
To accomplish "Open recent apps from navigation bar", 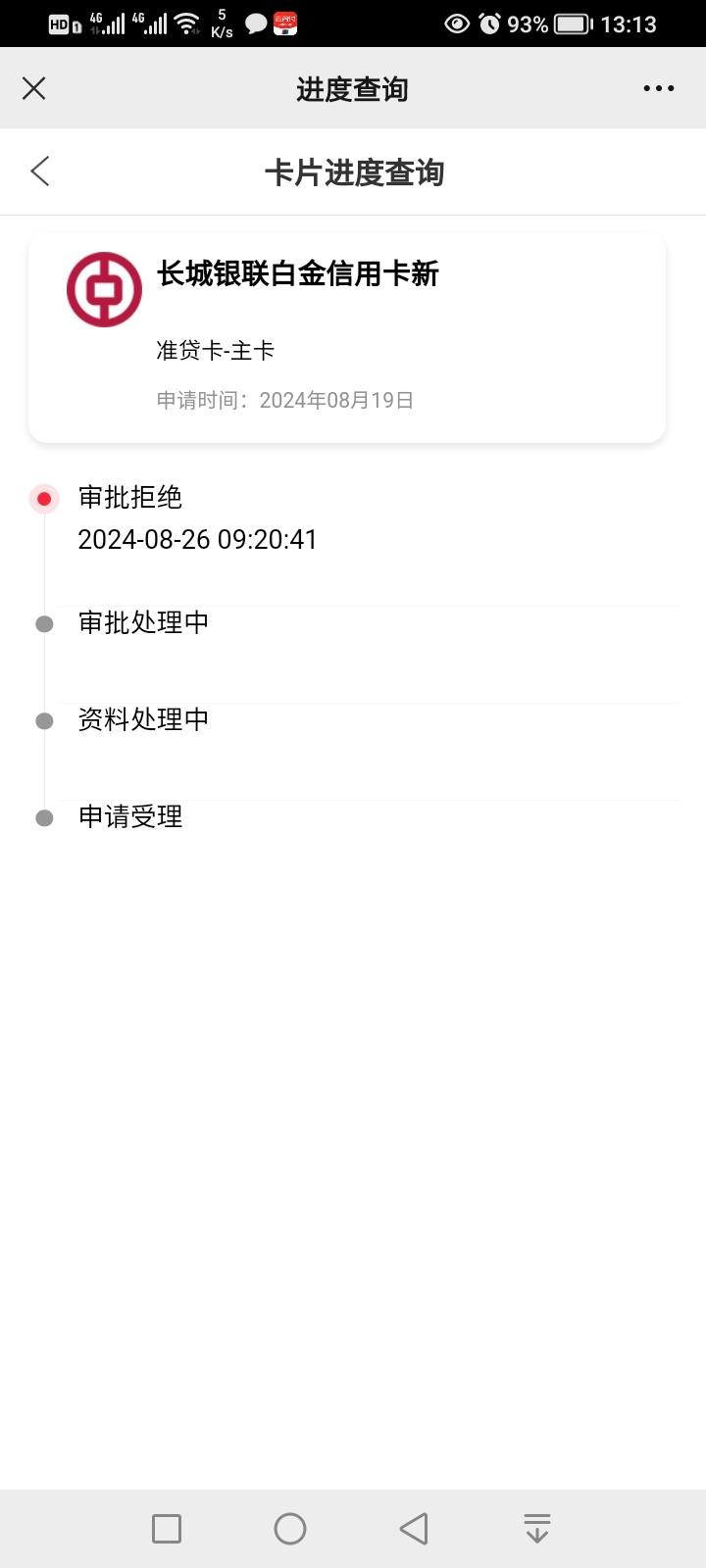I will (167, 1528).
